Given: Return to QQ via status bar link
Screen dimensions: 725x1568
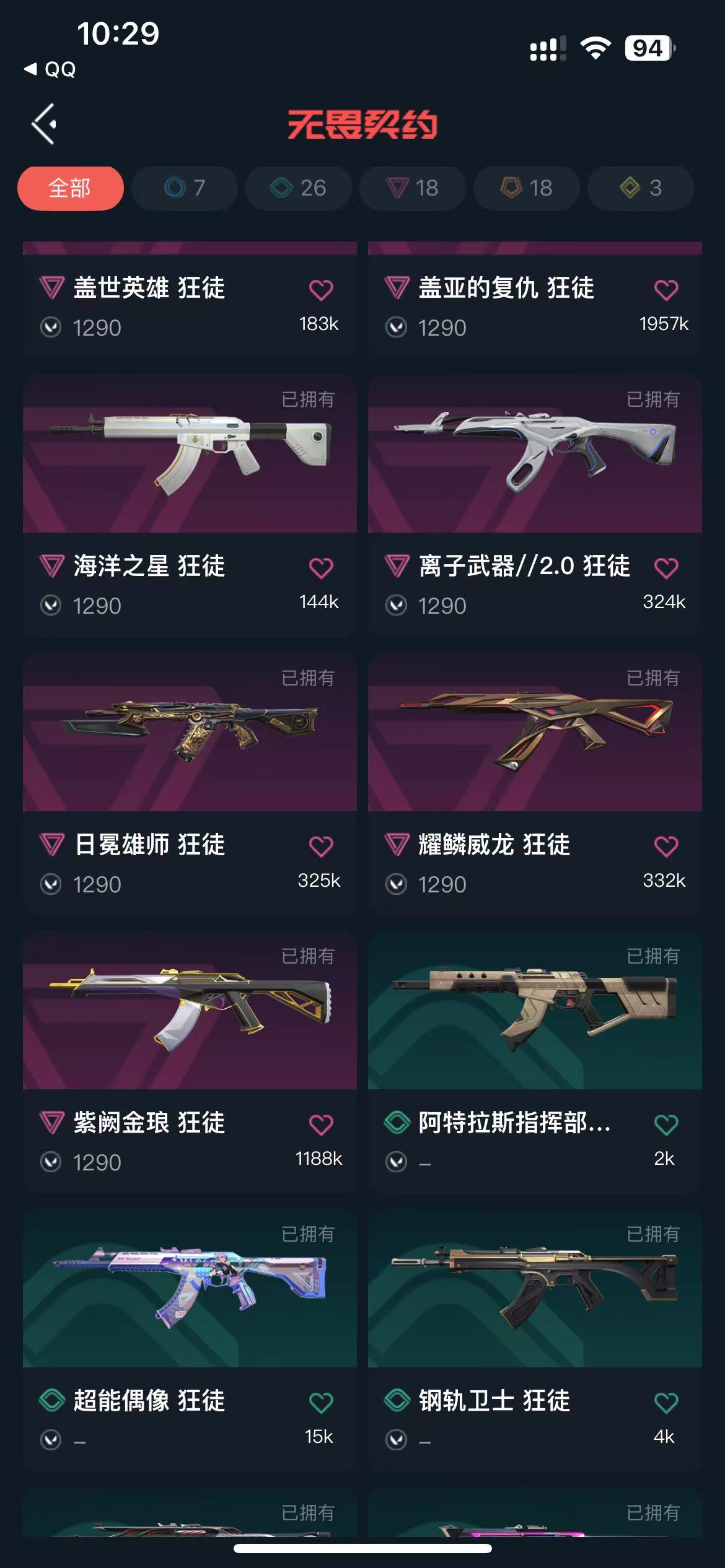Looking at the screenshot, I should (x=51, y=69).
